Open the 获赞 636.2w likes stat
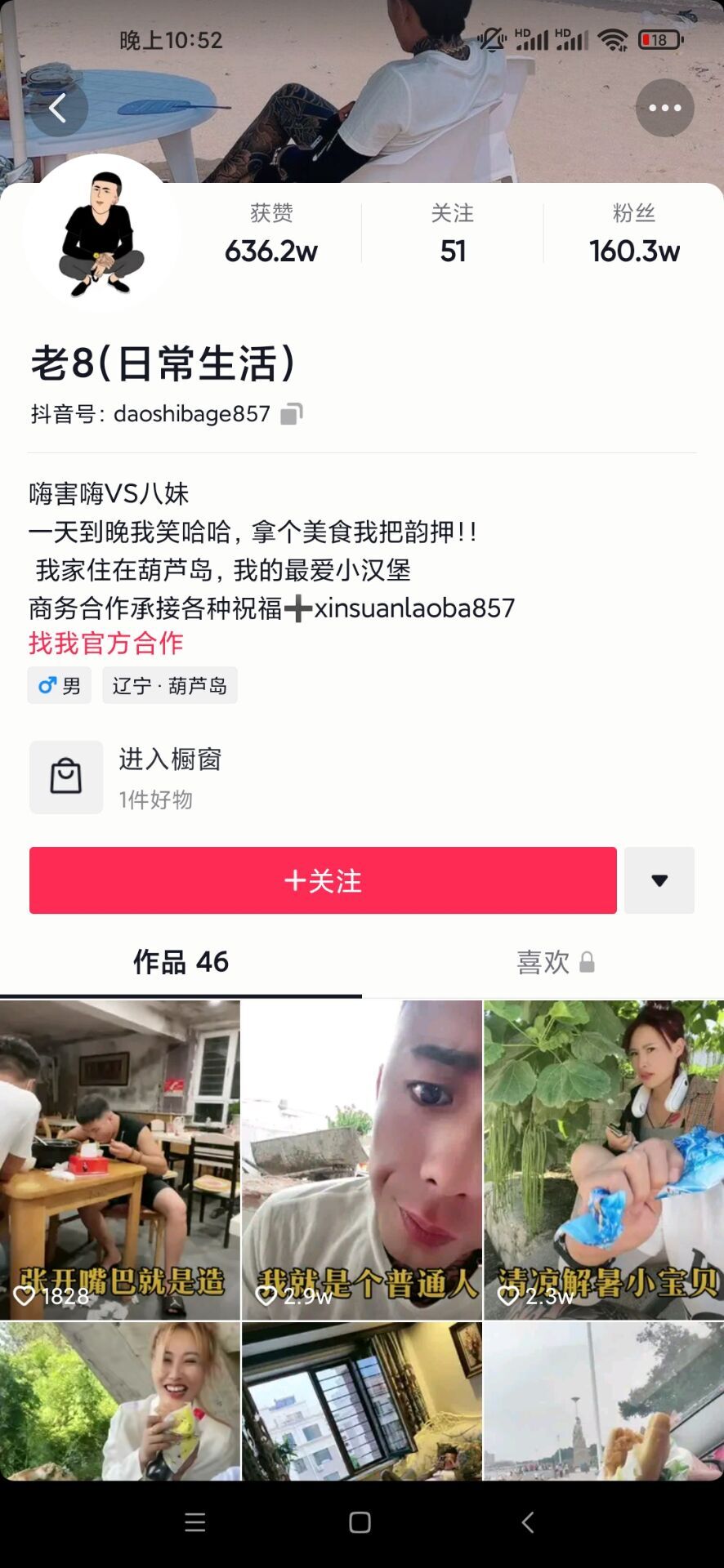This screenshot has height=1568, width=724. pyautogui.click(x=271, y=234)
